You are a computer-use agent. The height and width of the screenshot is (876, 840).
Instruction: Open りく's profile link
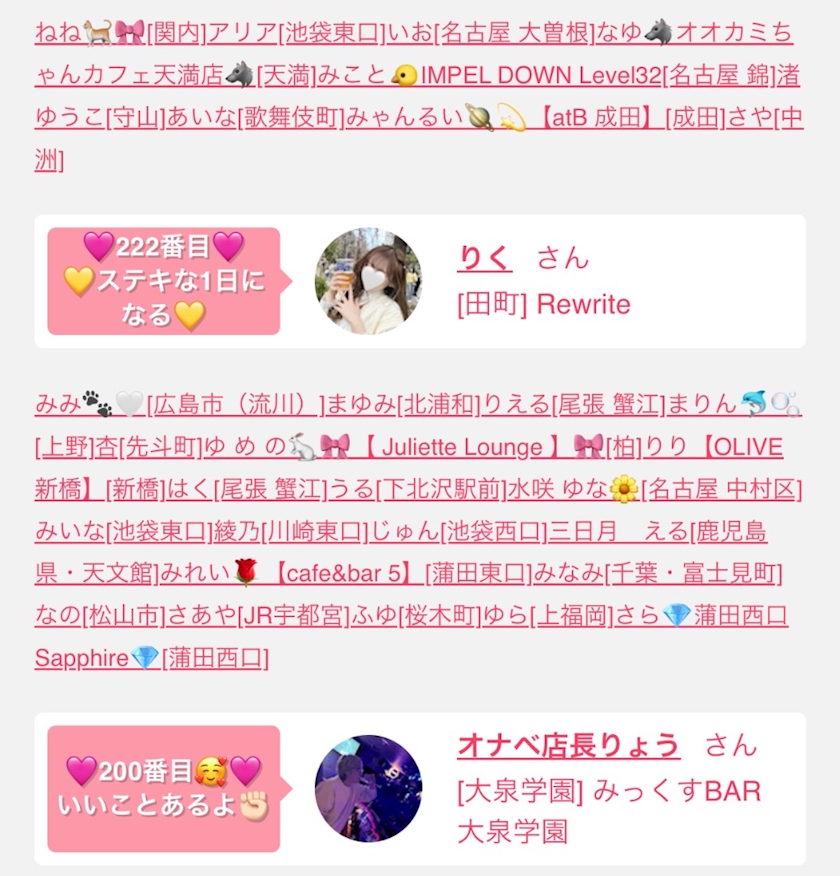485,259
